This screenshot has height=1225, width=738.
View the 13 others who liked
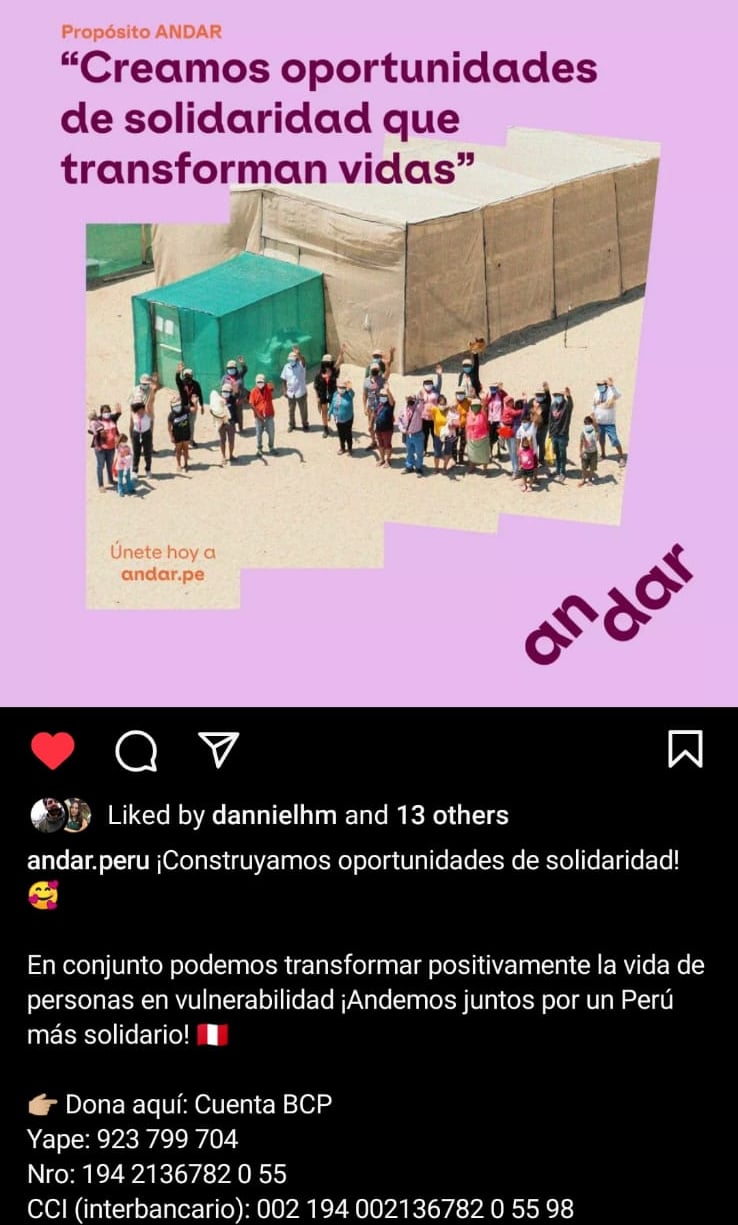point(452,815)
